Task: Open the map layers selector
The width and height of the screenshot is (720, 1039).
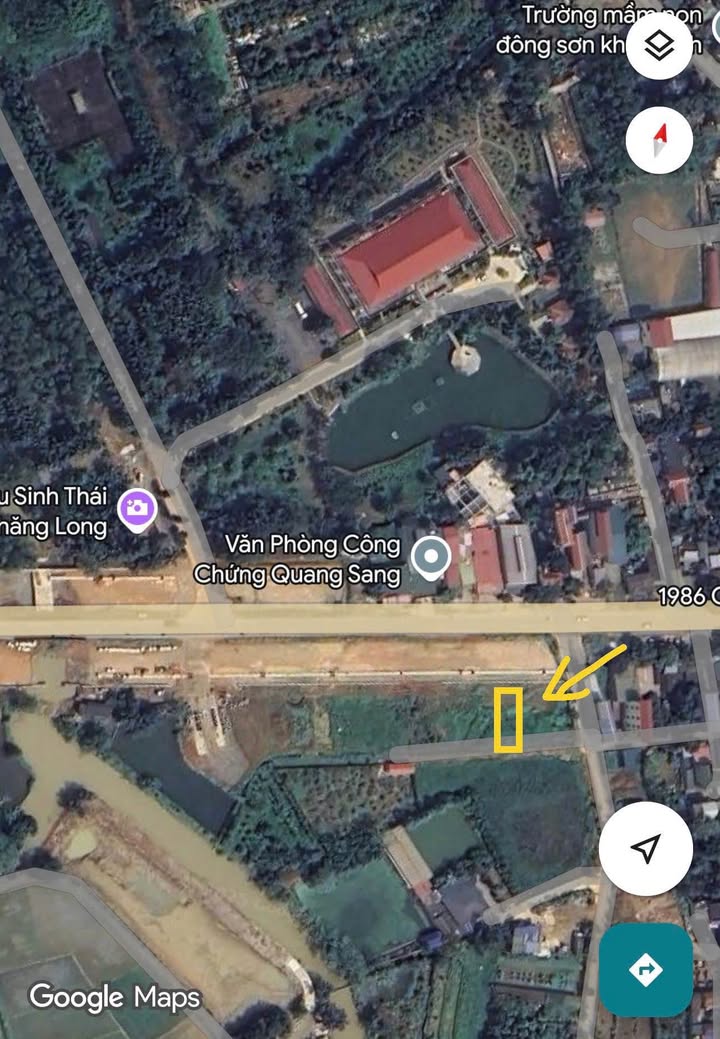Action: tap(659, 45)
